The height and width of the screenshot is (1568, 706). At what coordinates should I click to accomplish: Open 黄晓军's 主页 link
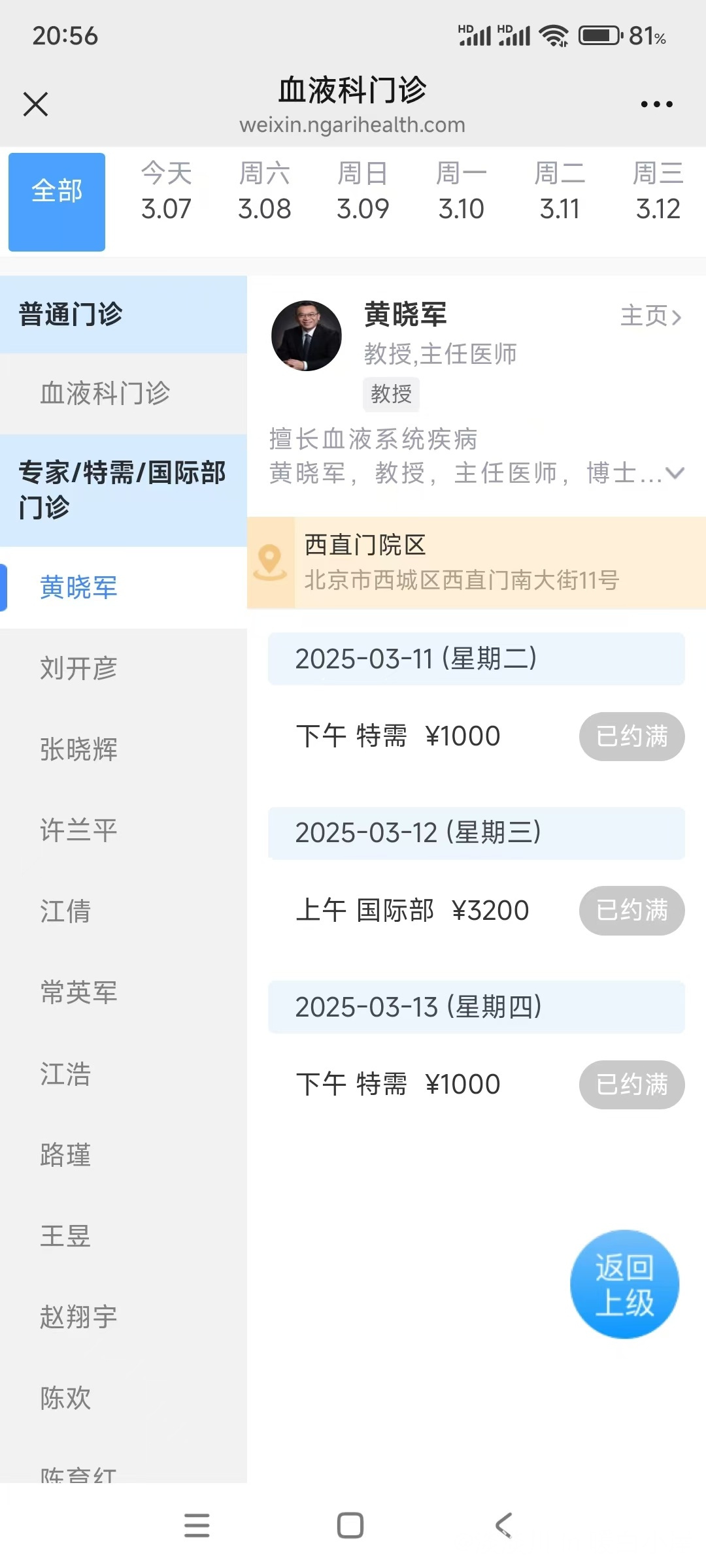point(651,316)
